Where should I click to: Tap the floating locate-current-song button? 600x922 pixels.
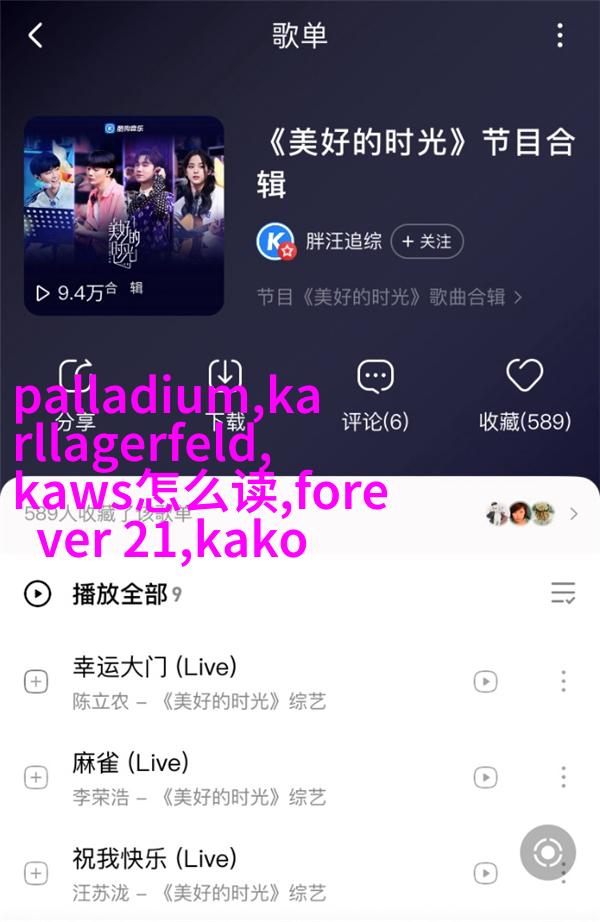[548, 853]
